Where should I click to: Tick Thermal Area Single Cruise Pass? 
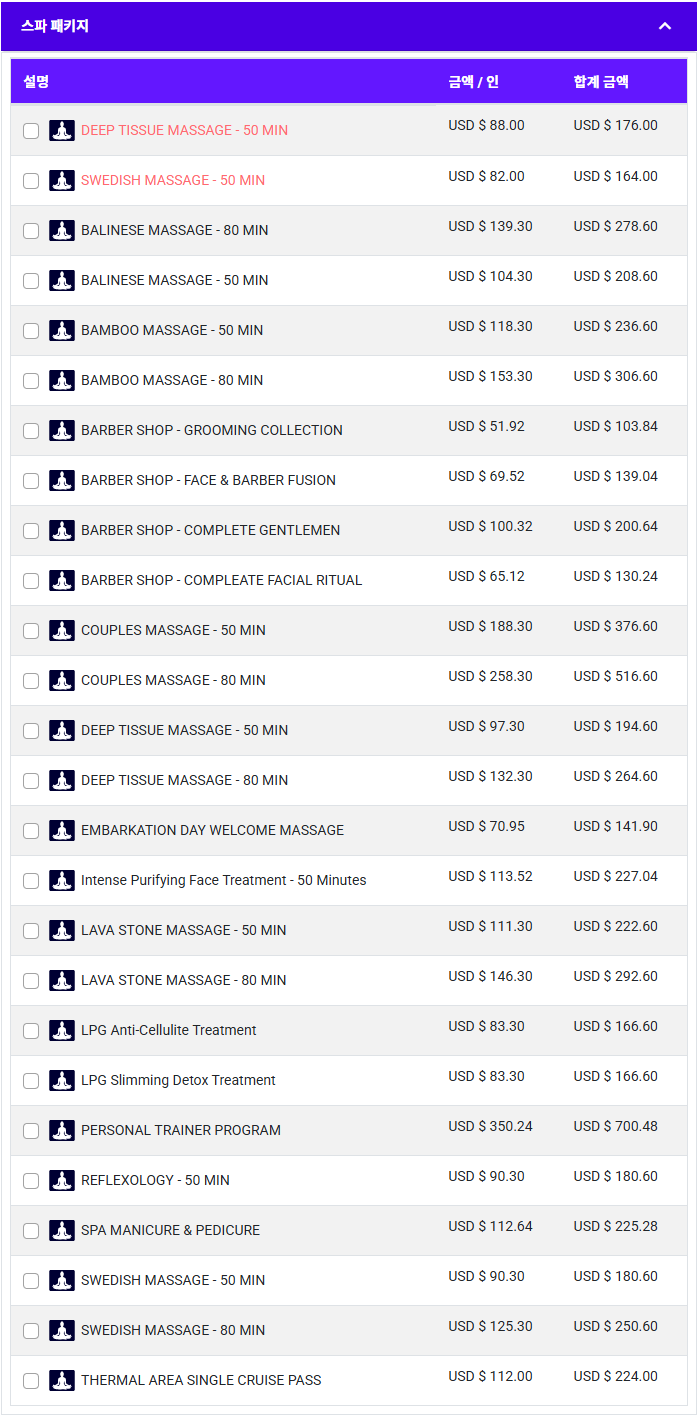point(31,1381)
